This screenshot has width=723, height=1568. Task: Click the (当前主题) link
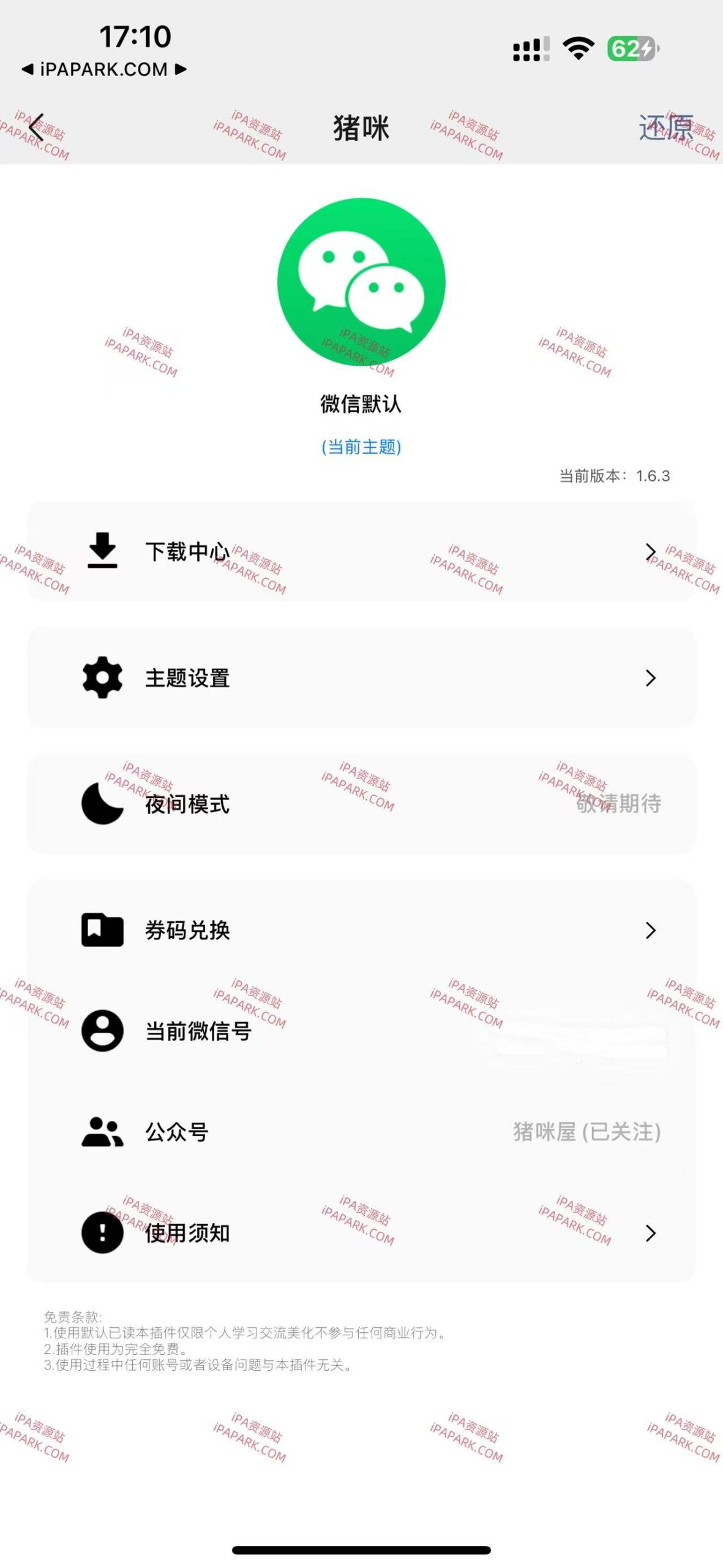click(361, 447)
